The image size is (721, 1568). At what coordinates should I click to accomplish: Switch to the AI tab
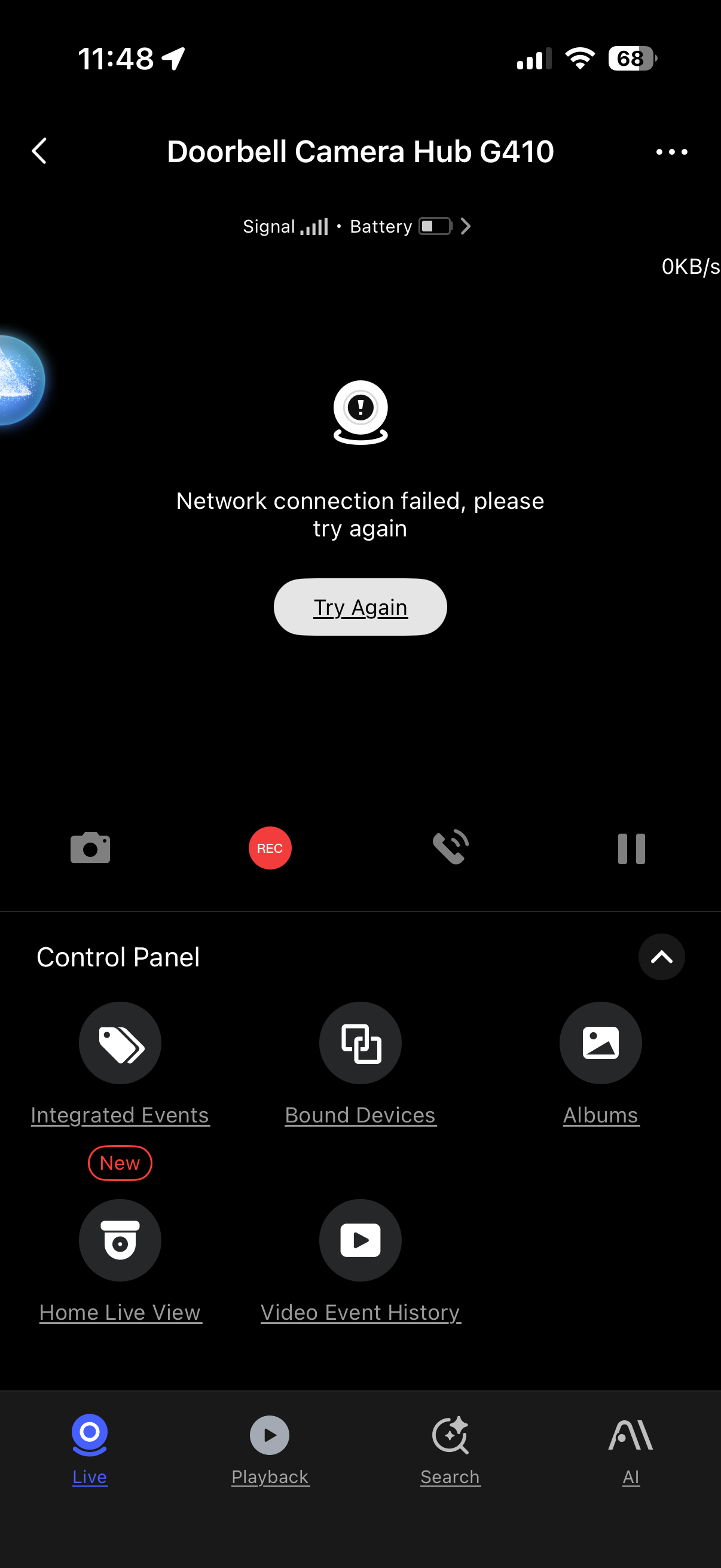pos(631,1448)
